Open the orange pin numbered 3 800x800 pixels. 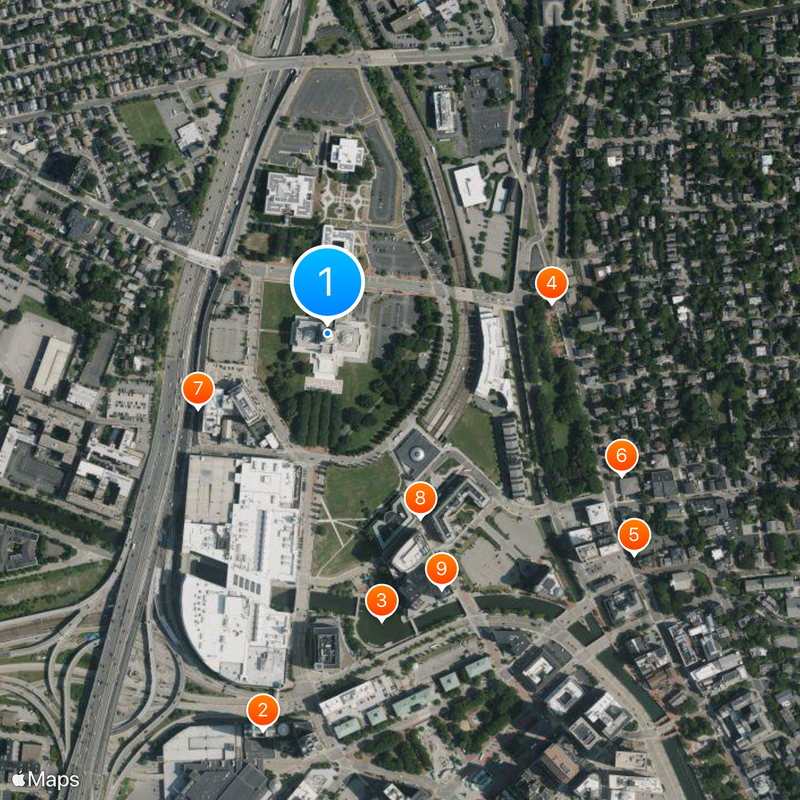point(381,601)
